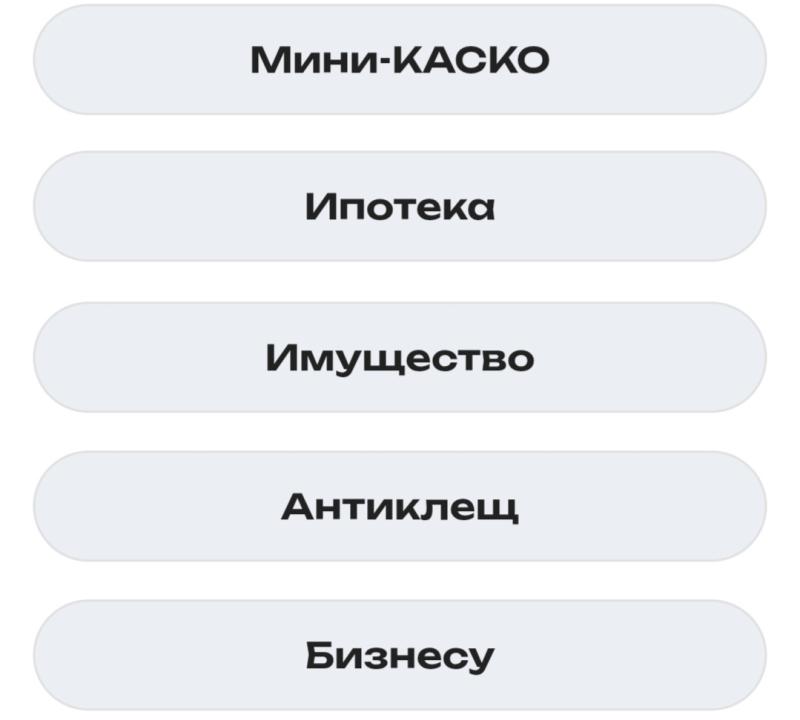Choose the Имущество button
Screen dimensions: 800x720
click(400, 357)
